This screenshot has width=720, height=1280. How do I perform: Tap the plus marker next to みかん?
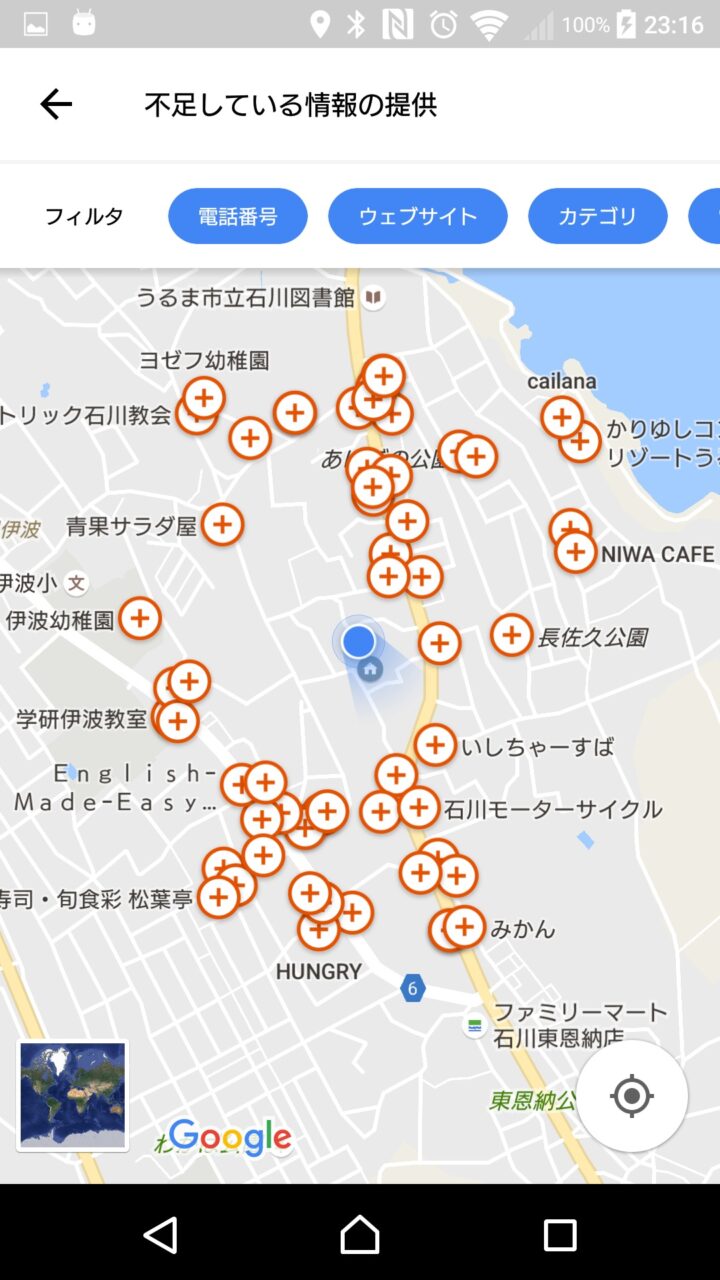point(464,927)
